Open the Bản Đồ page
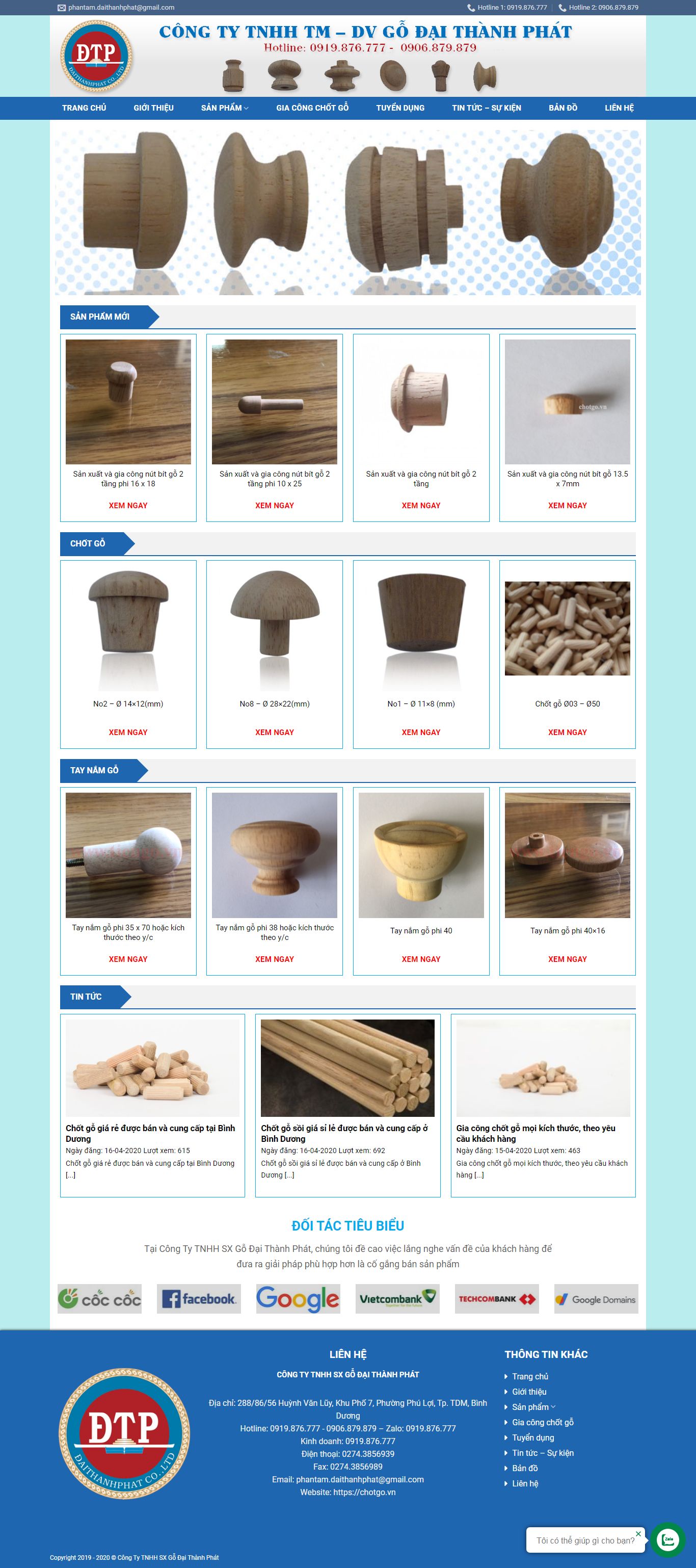The height and width of the screenshot is (1568, 696). pyautogui.click(x=563, y=108)
